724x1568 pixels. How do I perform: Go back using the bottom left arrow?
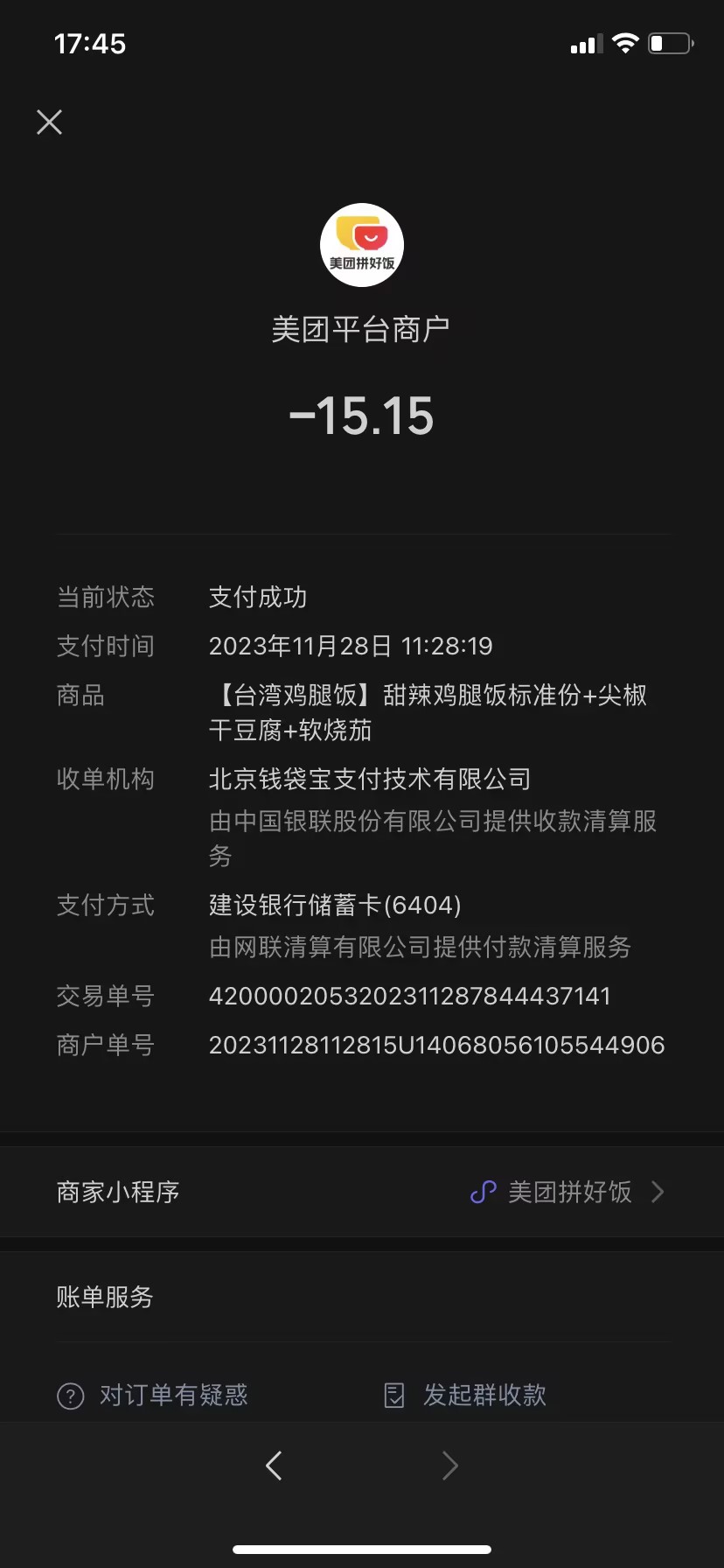(274, 1465)
